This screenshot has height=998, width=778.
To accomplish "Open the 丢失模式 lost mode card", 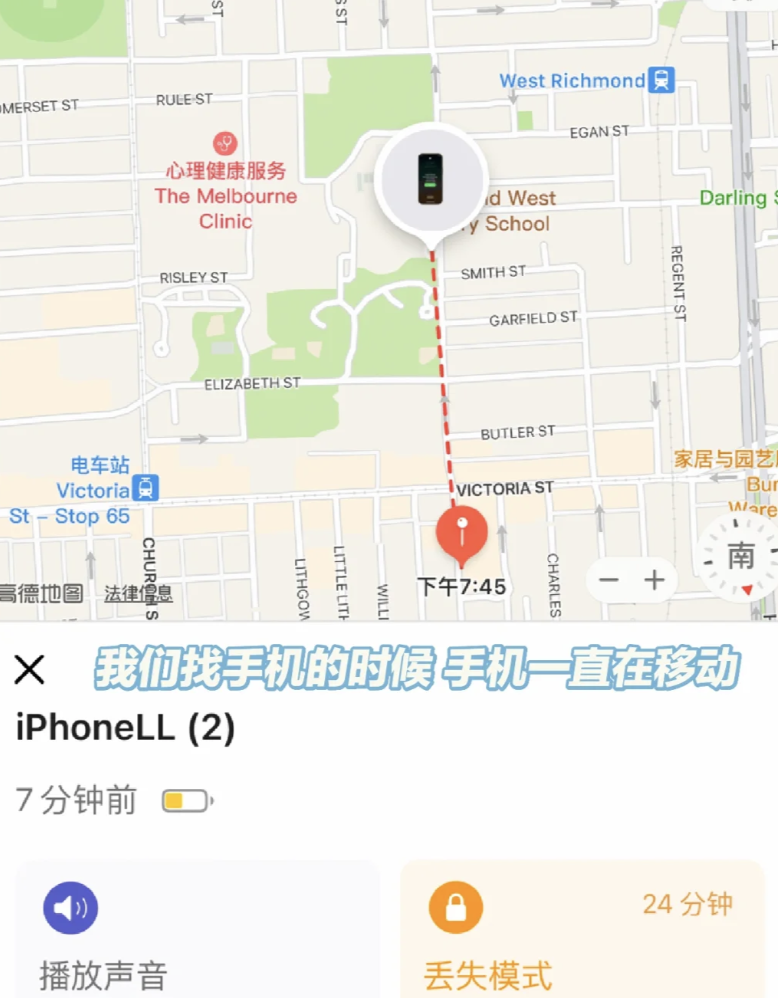I will pyautogui.click(x=583, y=930).
